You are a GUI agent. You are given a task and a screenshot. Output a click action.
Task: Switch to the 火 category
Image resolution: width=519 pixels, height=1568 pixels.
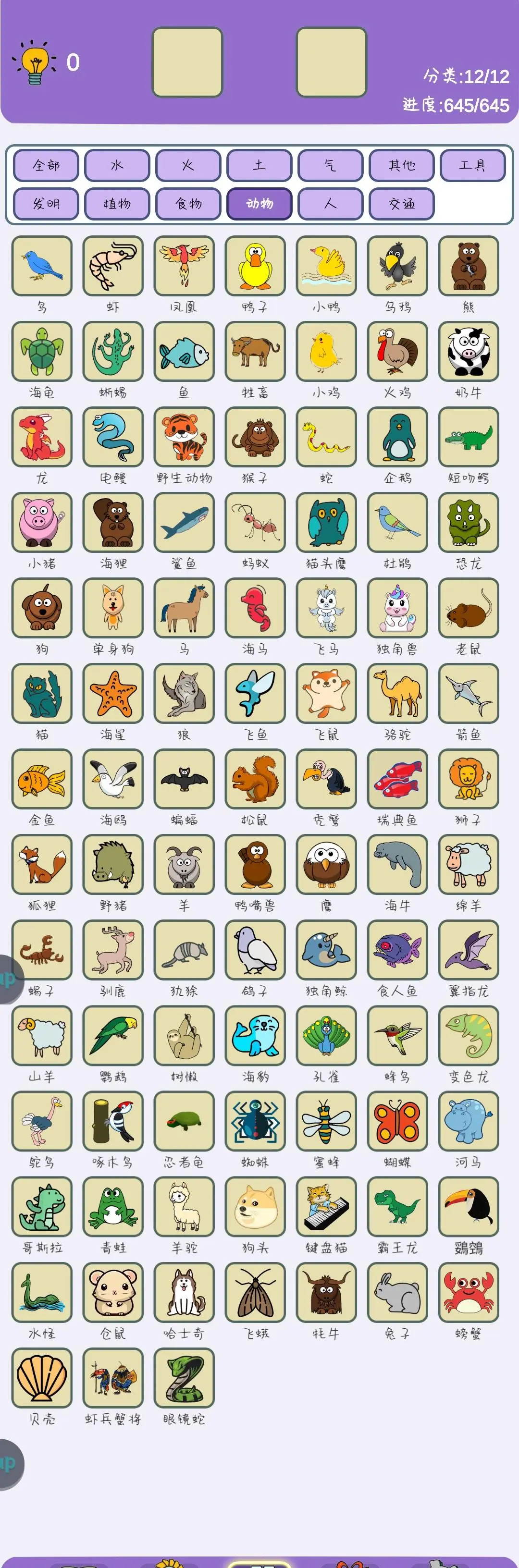pos(188,166)
